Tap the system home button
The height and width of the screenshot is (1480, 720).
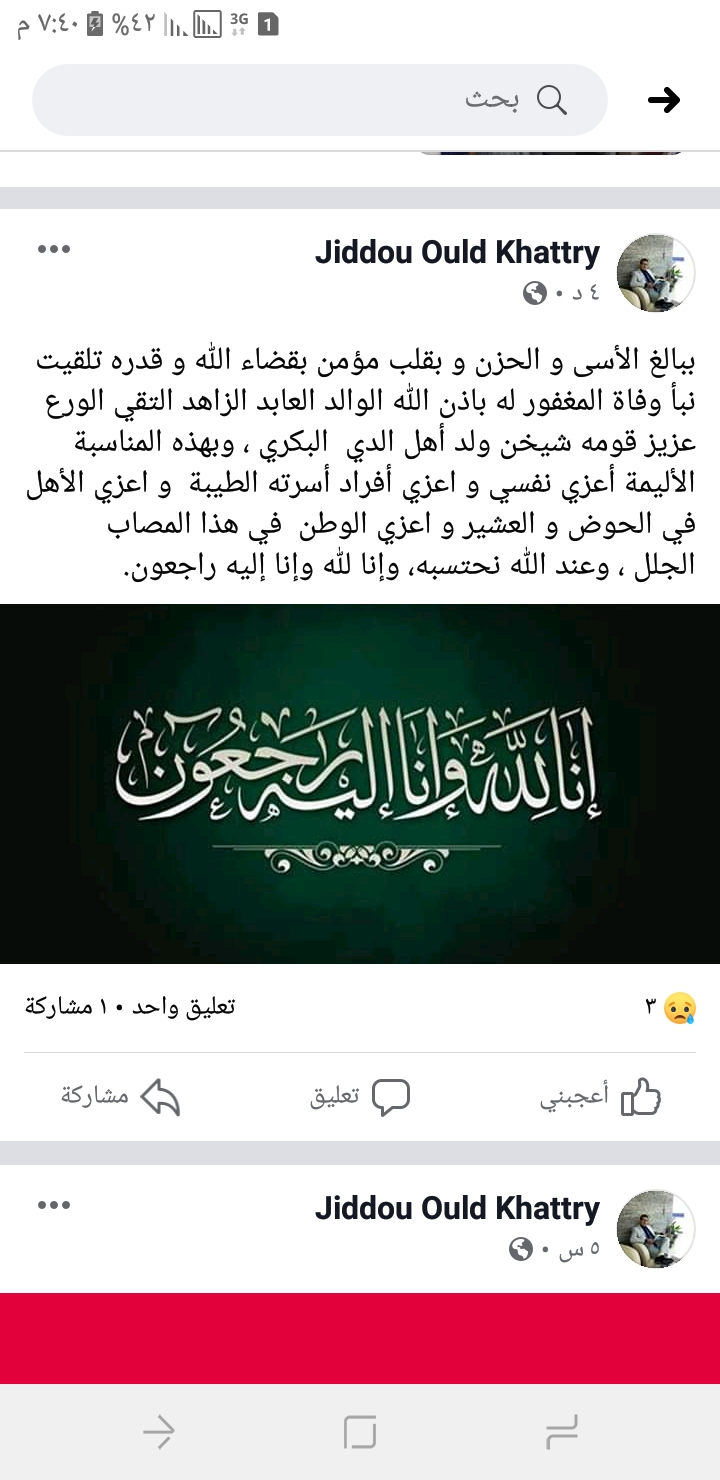point(360,1433)
